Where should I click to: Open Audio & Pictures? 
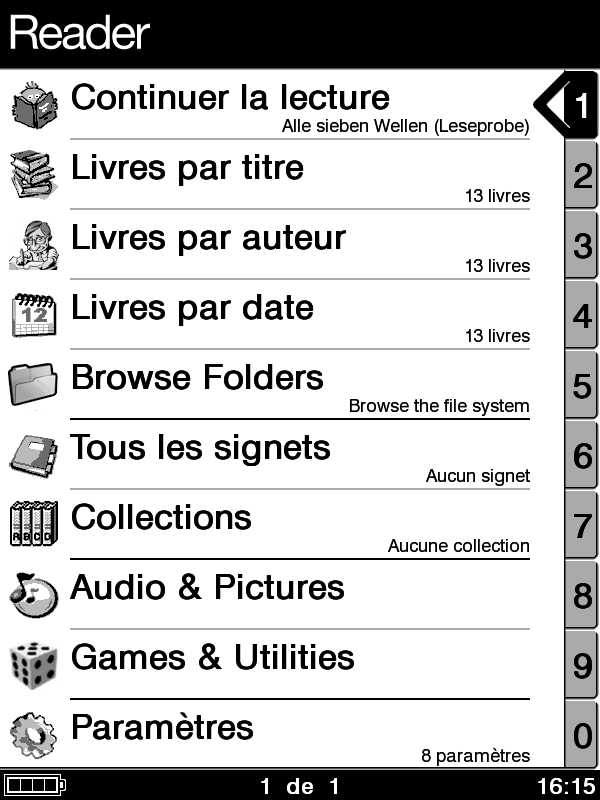[x=207, y=588]
